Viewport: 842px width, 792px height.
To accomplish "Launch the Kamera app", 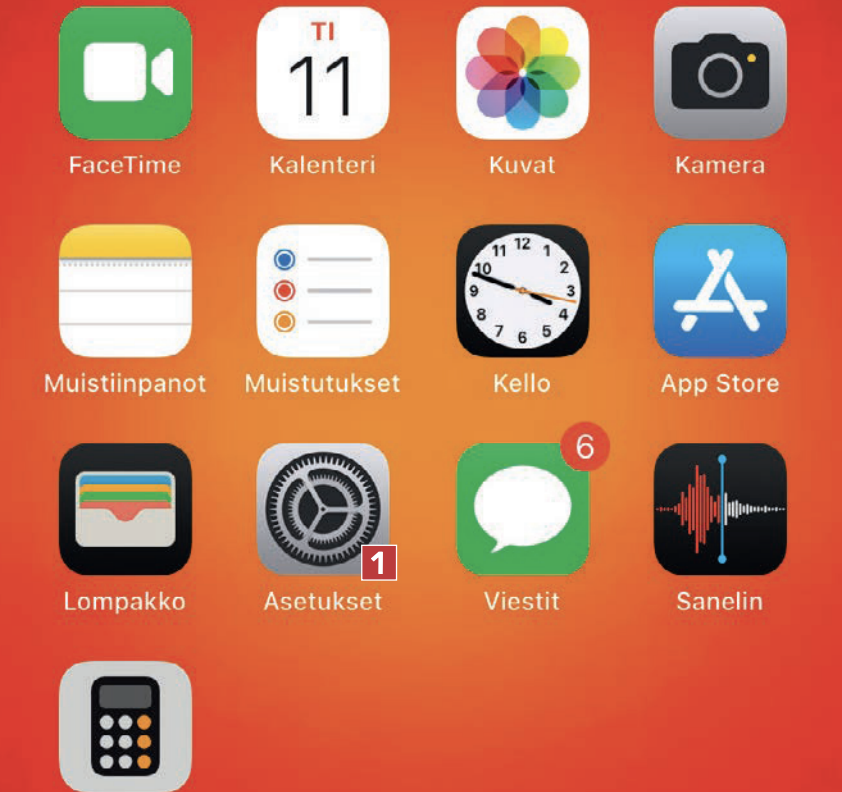I will click(x=720, y=73).
